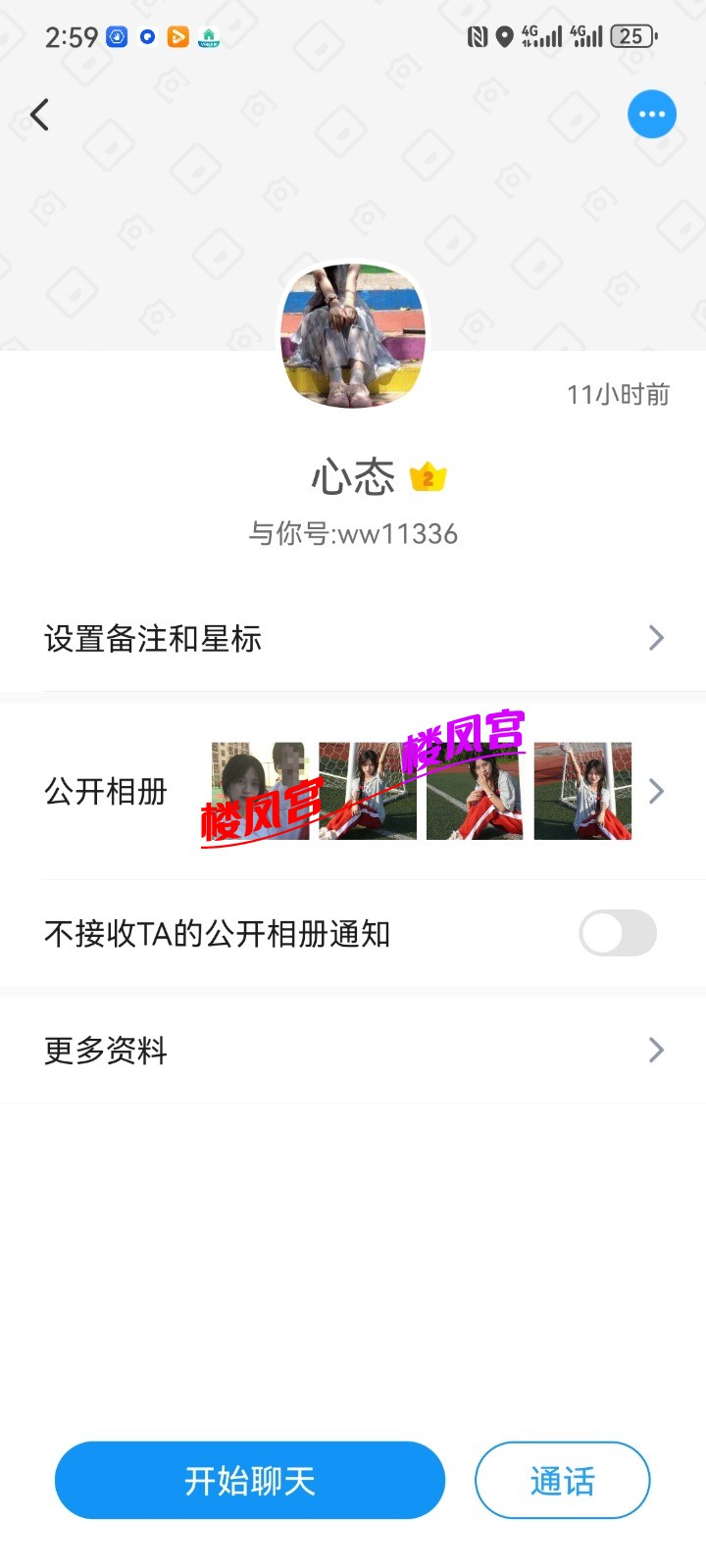Open the 公开相册 album
This screenshot has width=706, height=1568.
353,791
